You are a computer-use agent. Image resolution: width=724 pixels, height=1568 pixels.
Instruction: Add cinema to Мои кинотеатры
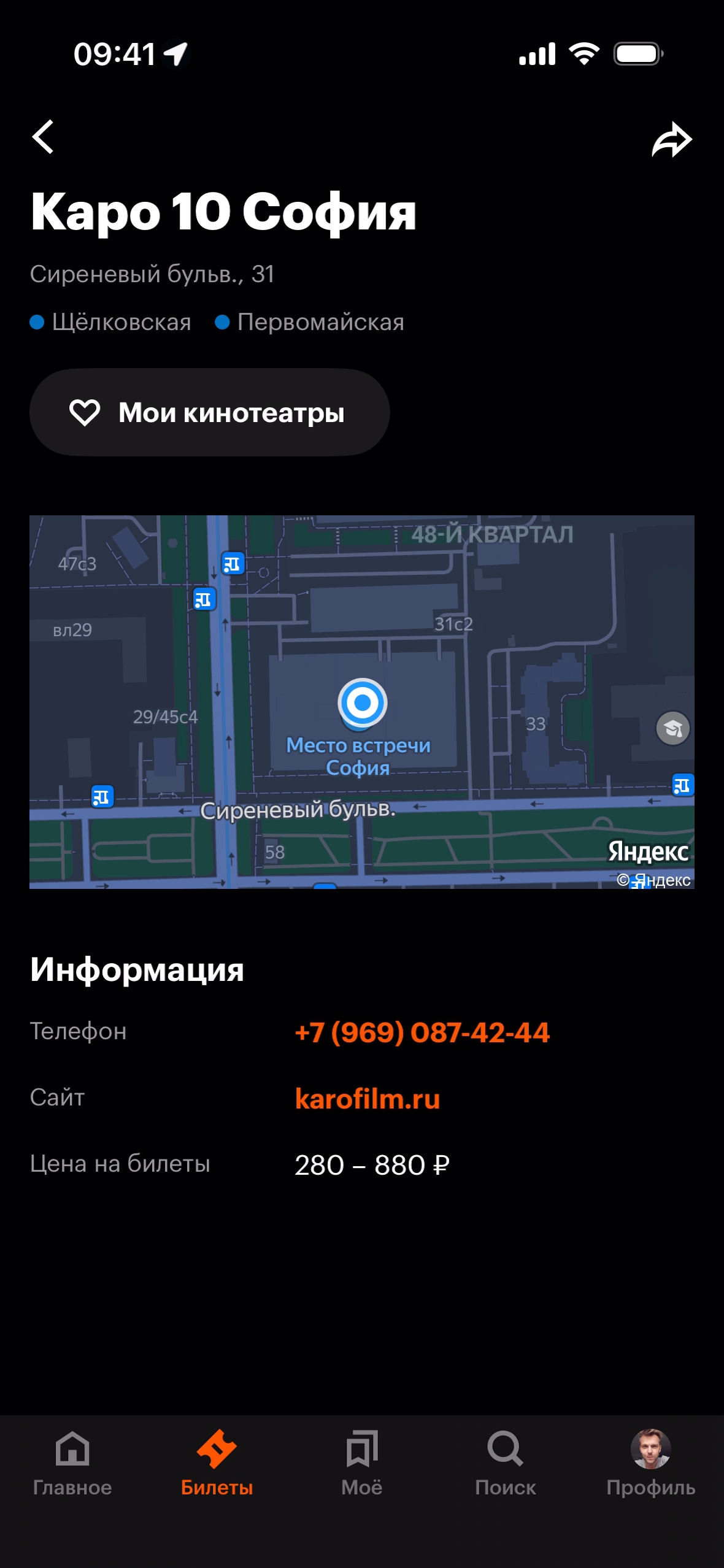(209, 412)
